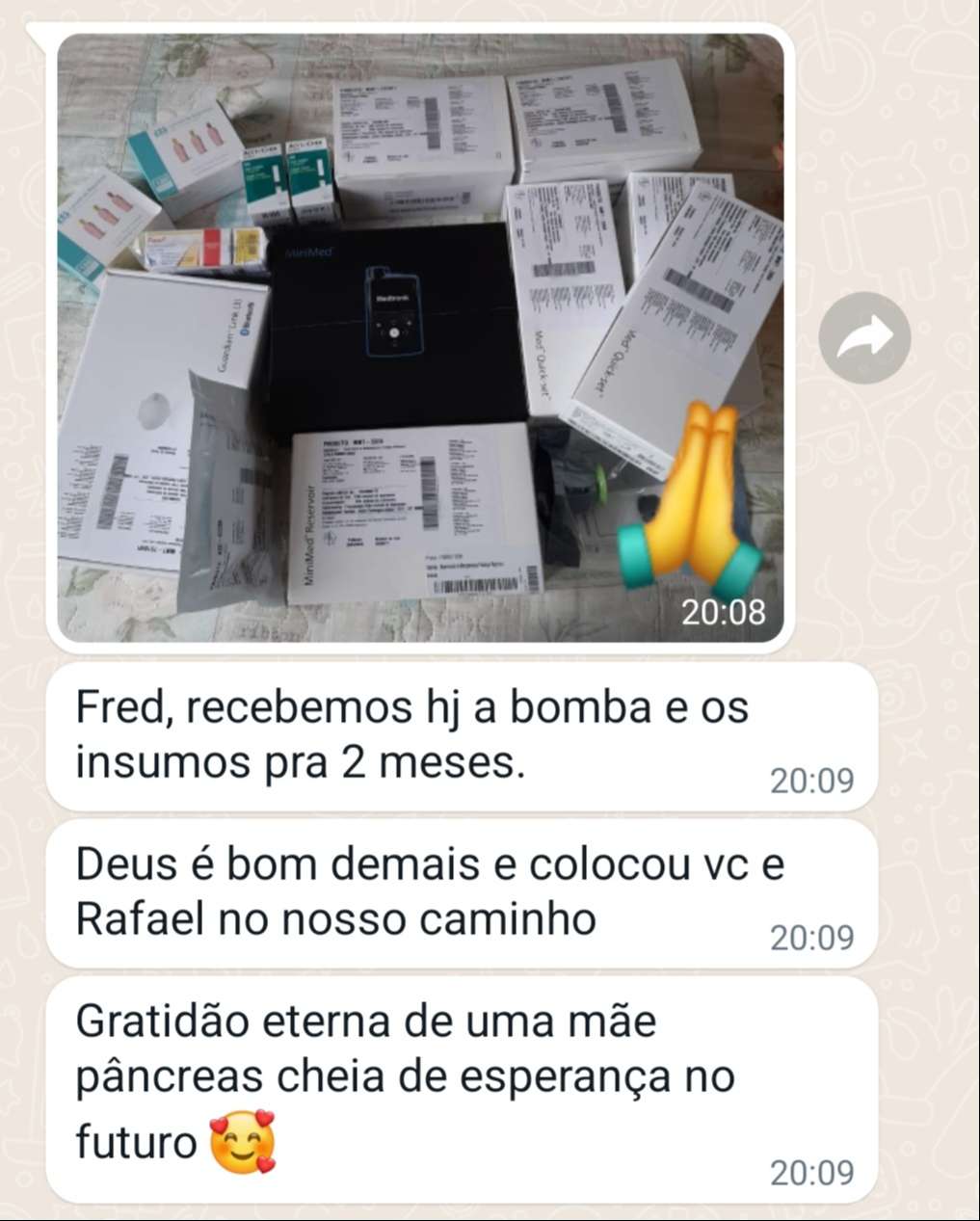Open the photo of the insulin pump supplies
The image size is (980, 1221).
(420, 337)
